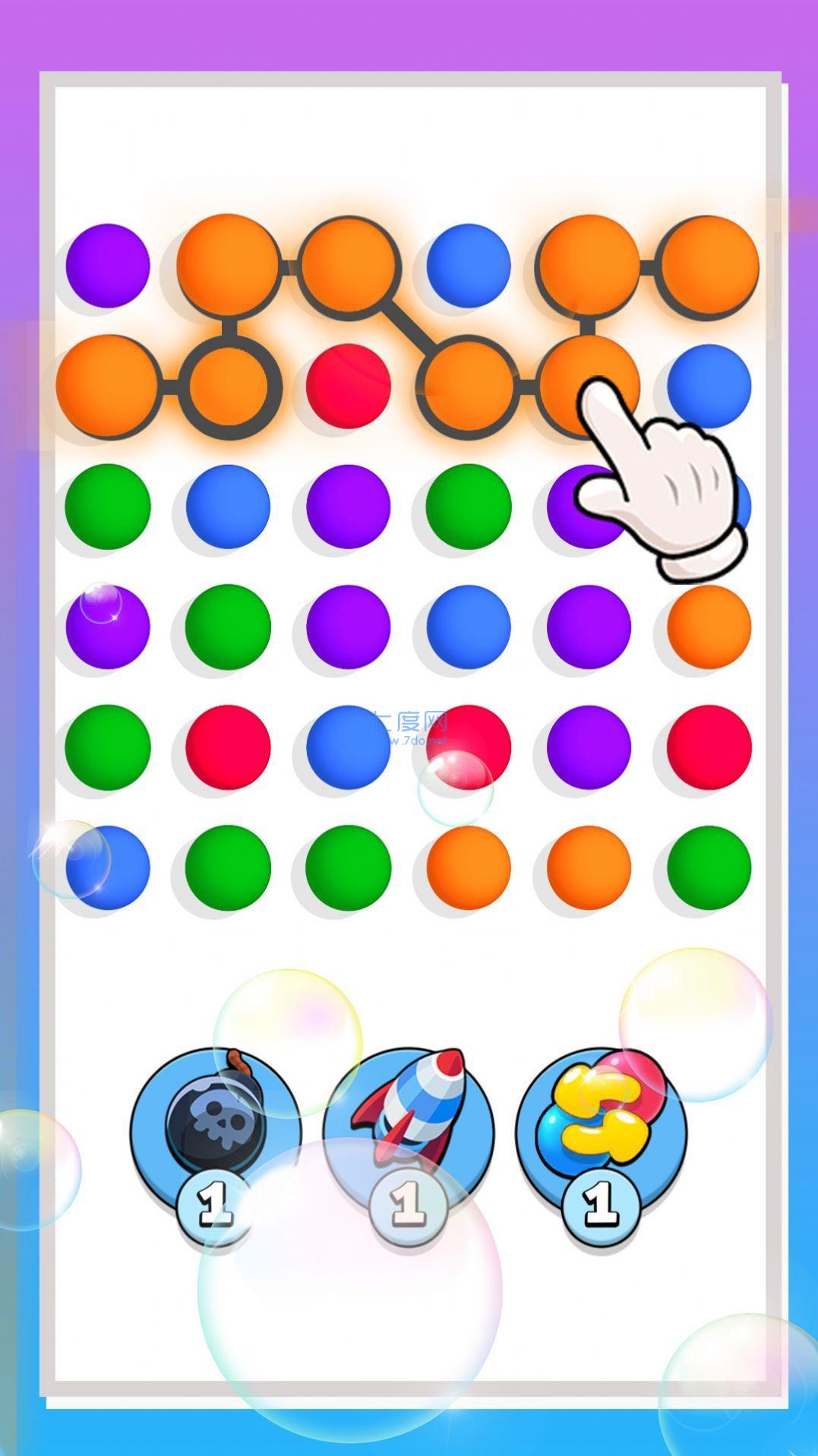Select the bomb booster icon
This screenshot has width=818, height=1456.
(216, 1116)
